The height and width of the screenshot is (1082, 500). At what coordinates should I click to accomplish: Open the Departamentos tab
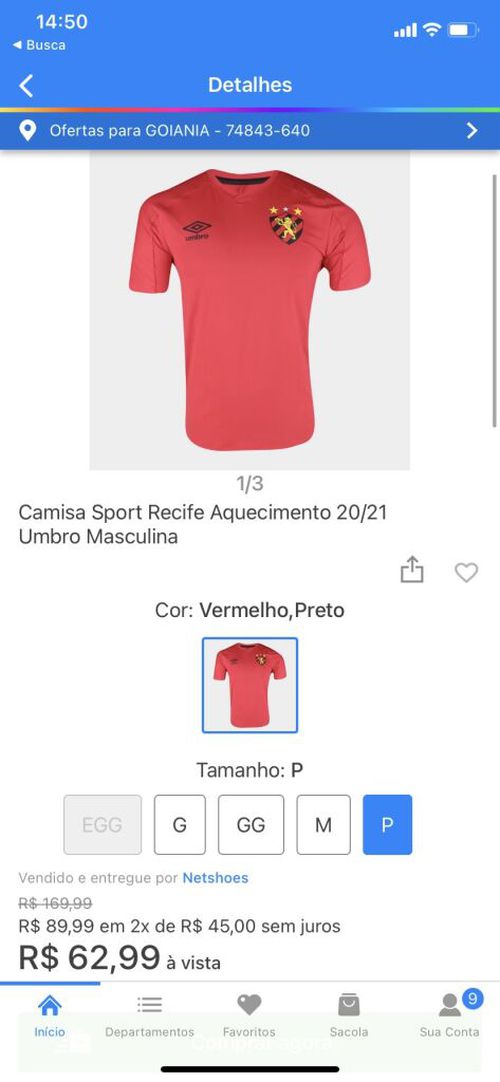click(x=150, y=1016)
